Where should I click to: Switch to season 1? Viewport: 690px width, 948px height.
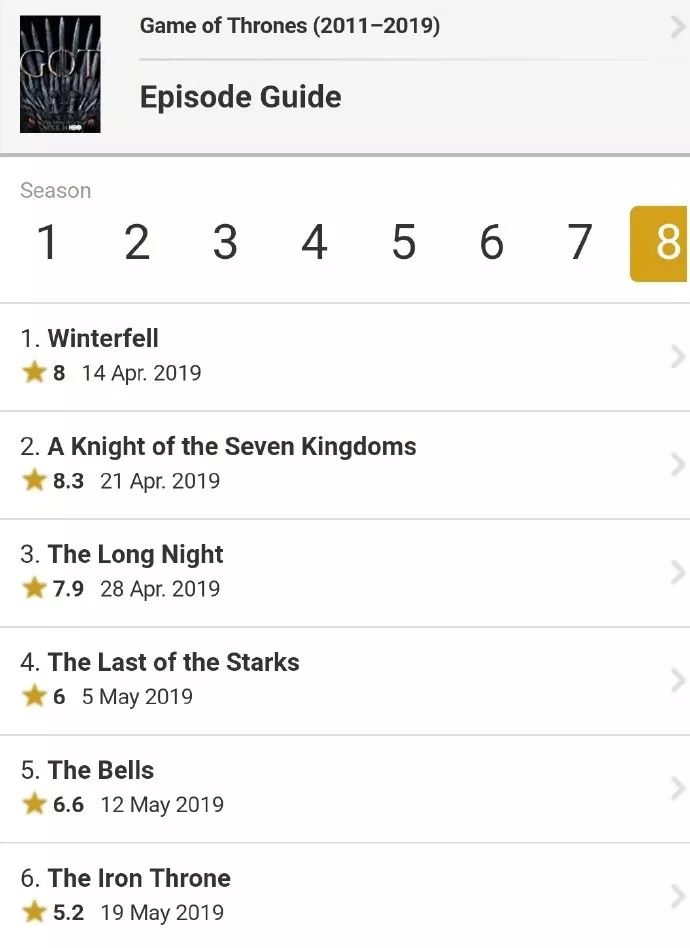point(47,243)
